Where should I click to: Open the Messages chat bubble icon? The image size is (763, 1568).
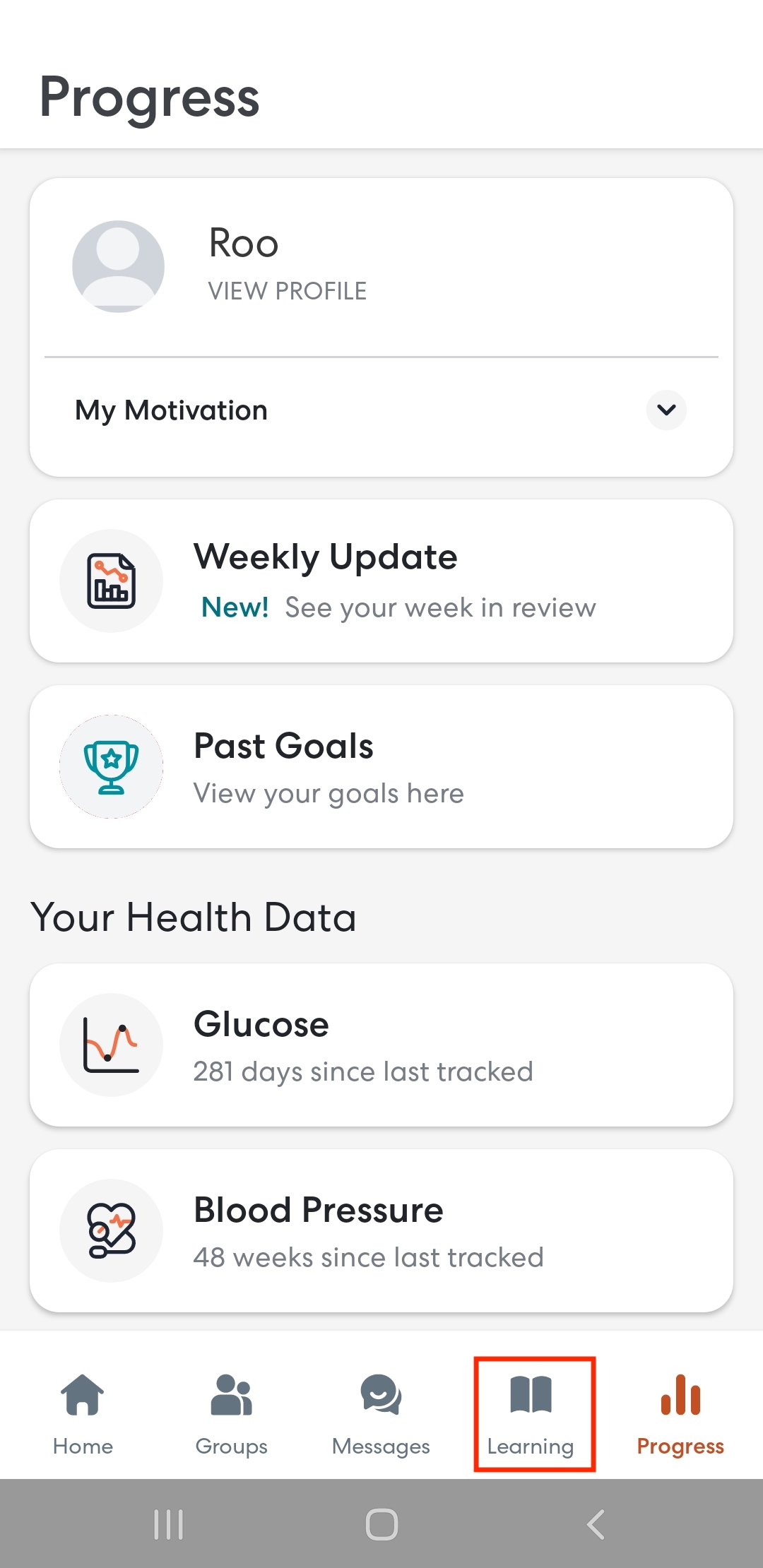379,1396
